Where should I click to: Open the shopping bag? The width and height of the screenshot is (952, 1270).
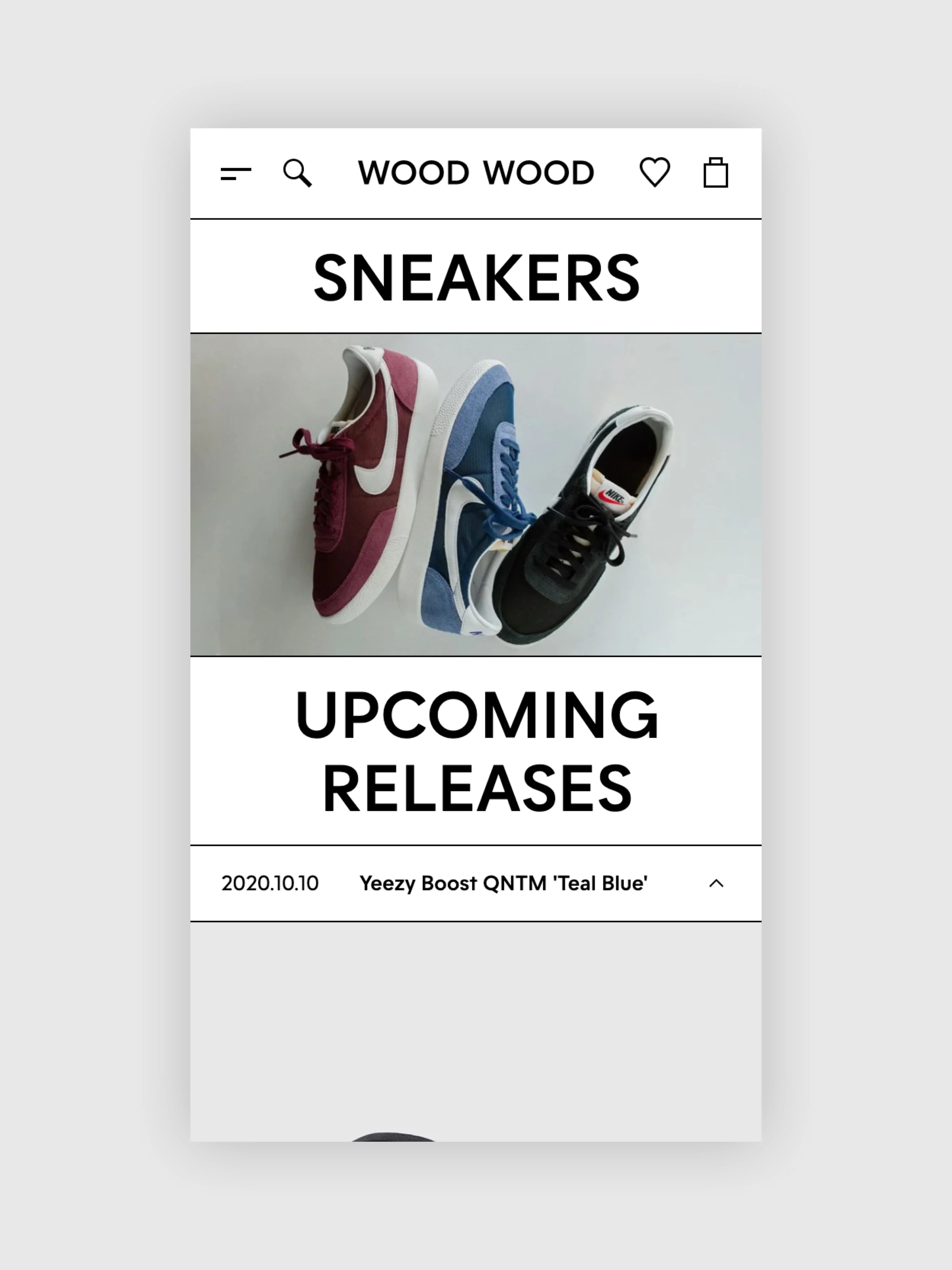pos(716,173)
